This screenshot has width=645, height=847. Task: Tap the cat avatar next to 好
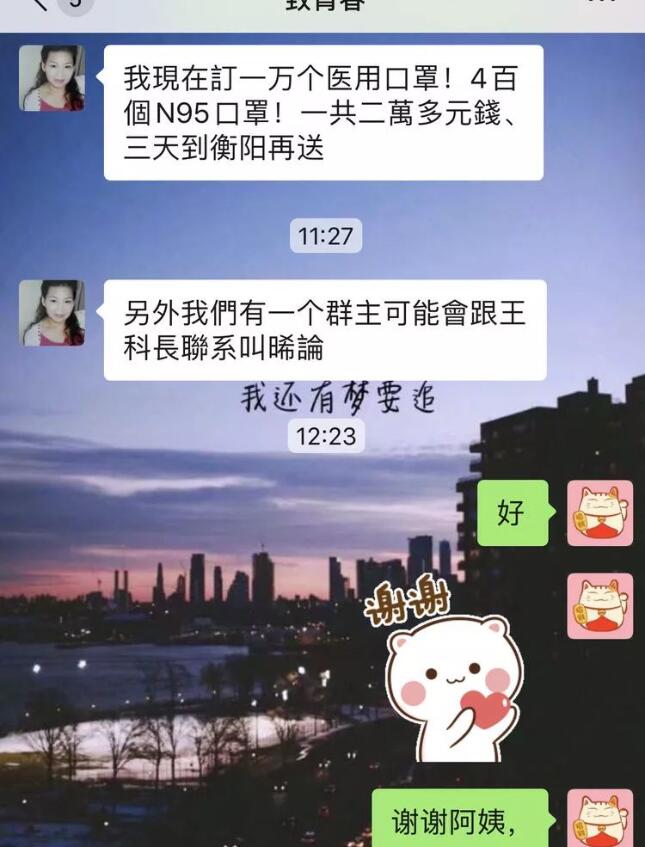pos(600,513)
